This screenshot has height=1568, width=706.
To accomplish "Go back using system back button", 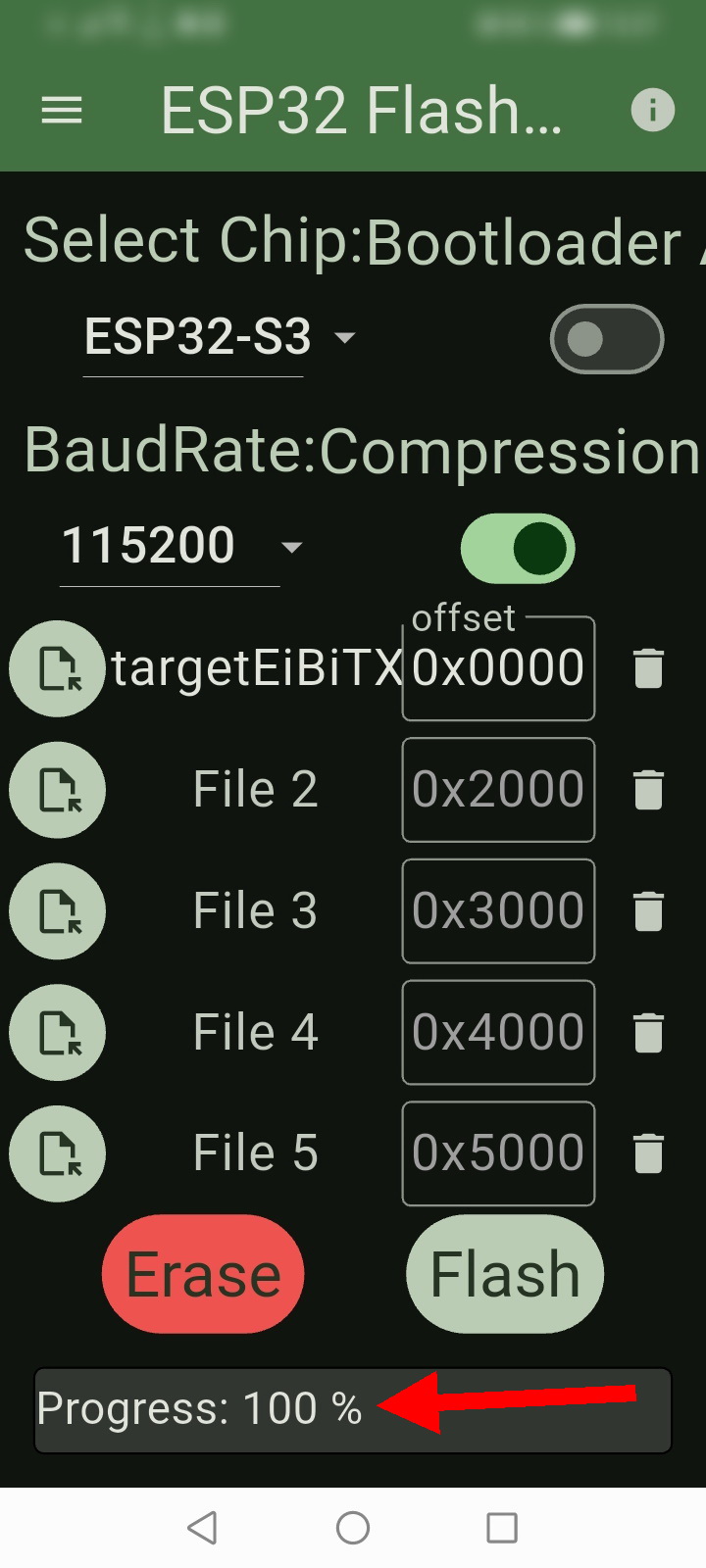I will click(202, 1527).
